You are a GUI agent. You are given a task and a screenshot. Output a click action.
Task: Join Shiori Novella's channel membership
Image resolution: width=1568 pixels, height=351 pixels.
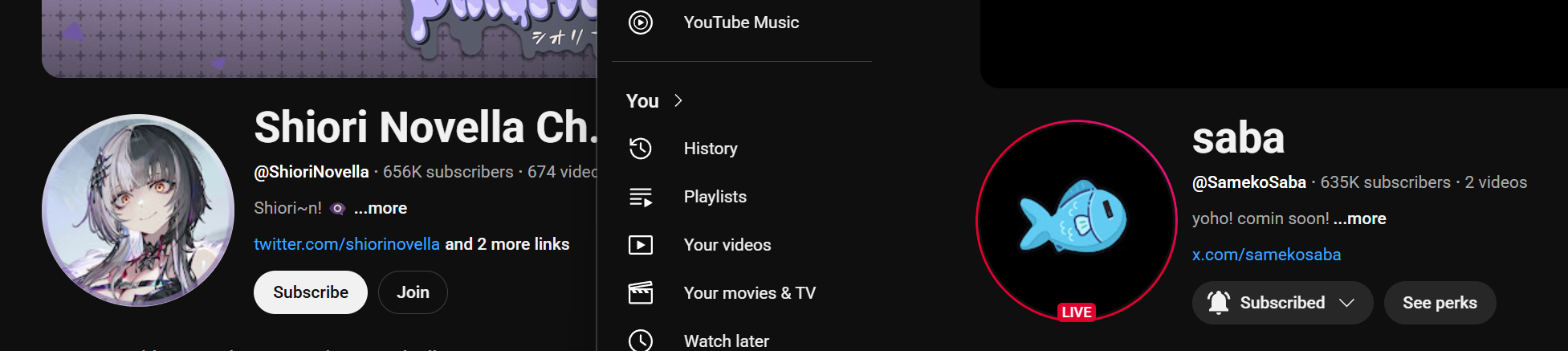(413, 292)
